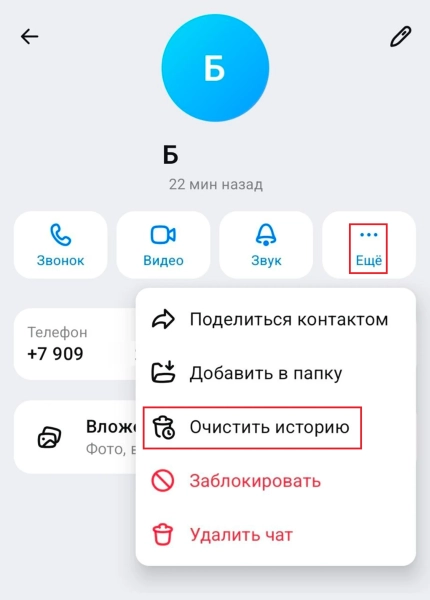This screenshot has width=430, height=600.
Task: Select Очистить историю
Action: (x=276, y=427)
